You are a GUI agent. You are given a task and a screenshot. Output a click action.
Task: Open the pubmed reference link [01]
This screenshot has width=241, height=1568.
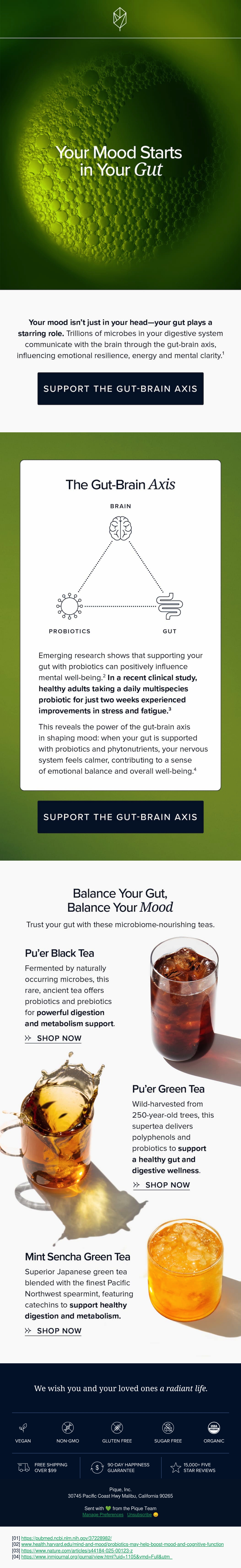pos(66,1538)
